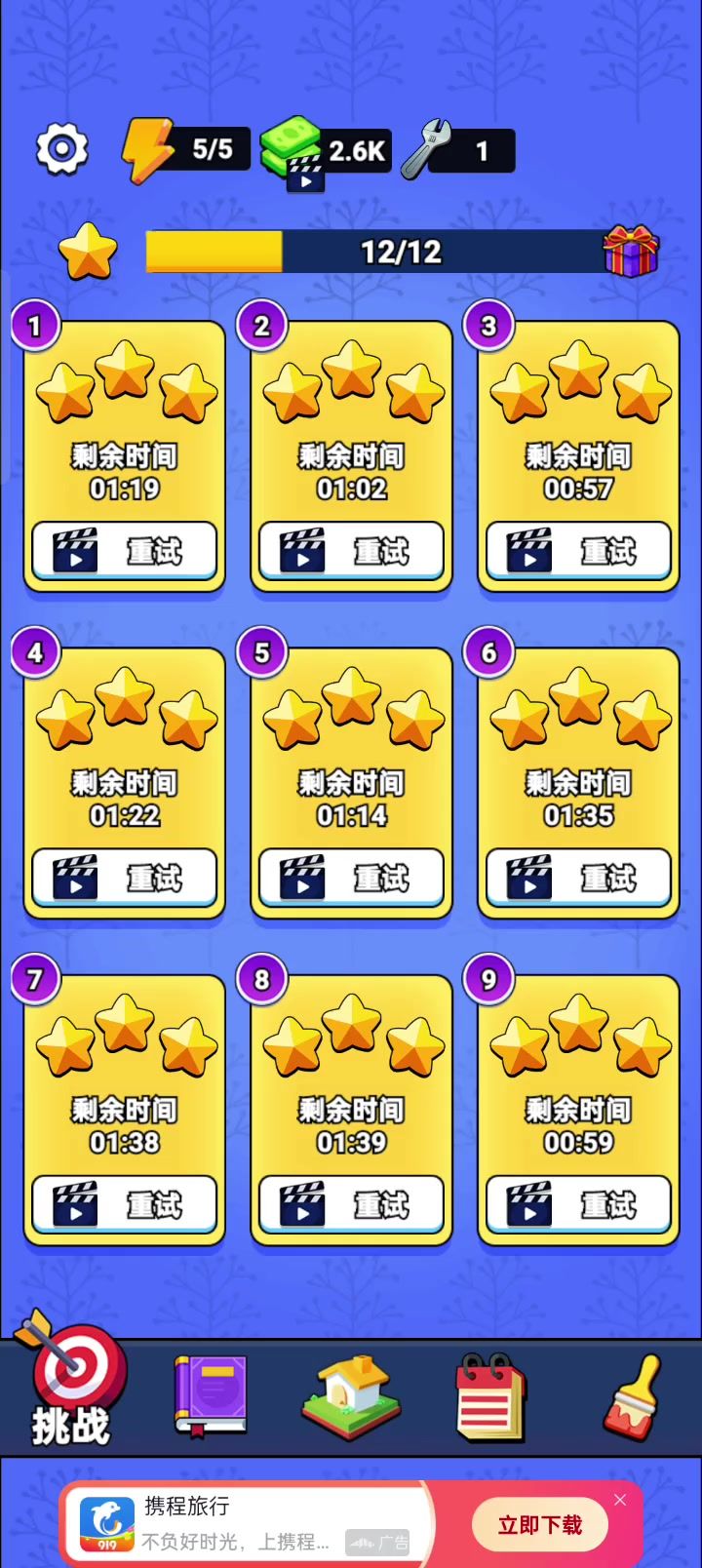This screenshot has height=1568, width=702.
Task: Watch a video ad for more cash
Action: coord(304,174)
